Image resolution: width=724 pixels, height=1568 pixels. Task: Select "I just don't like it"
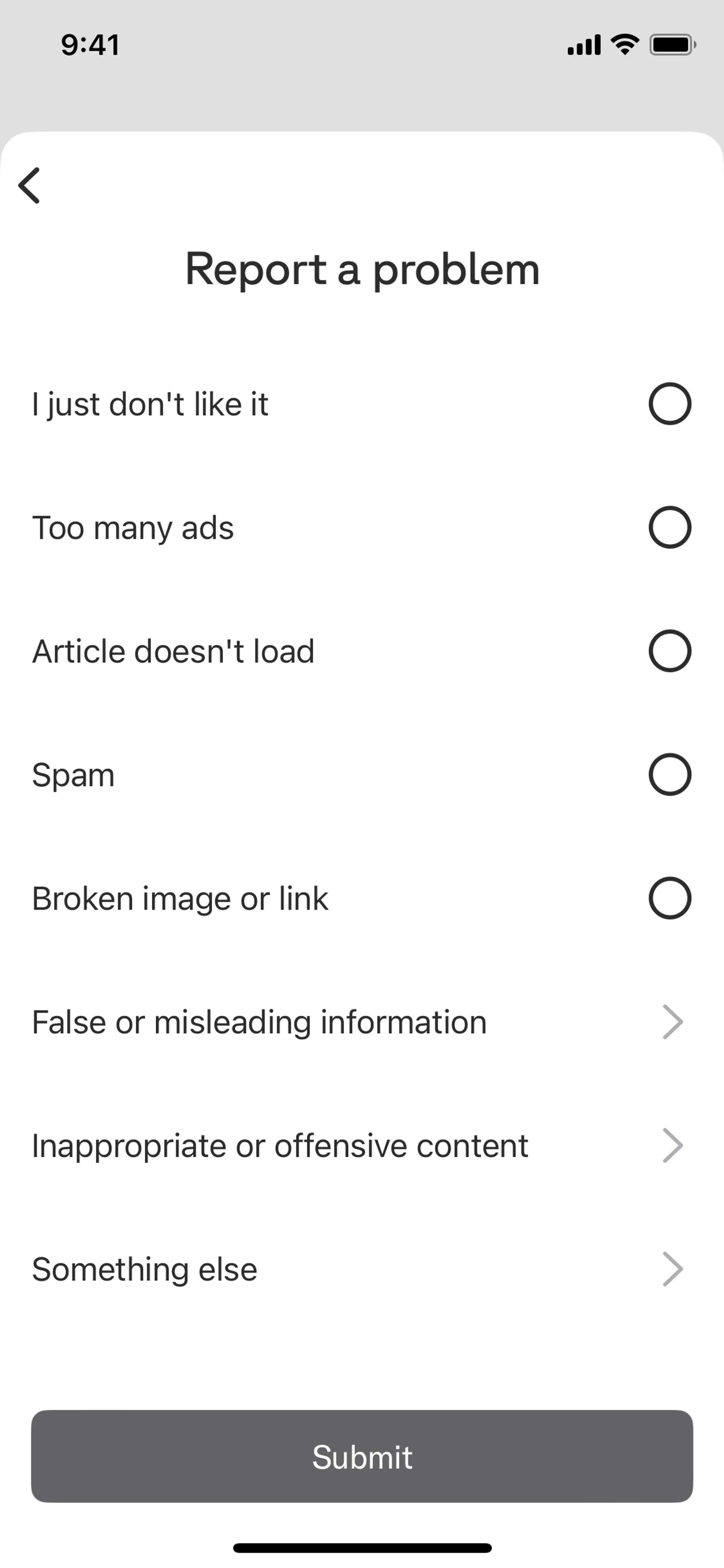(x=362, y=404)
